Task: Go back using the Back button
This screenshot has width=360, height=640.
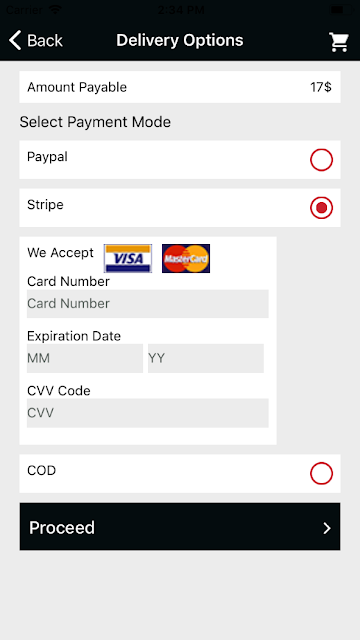Action: click(x=36, y=40)
